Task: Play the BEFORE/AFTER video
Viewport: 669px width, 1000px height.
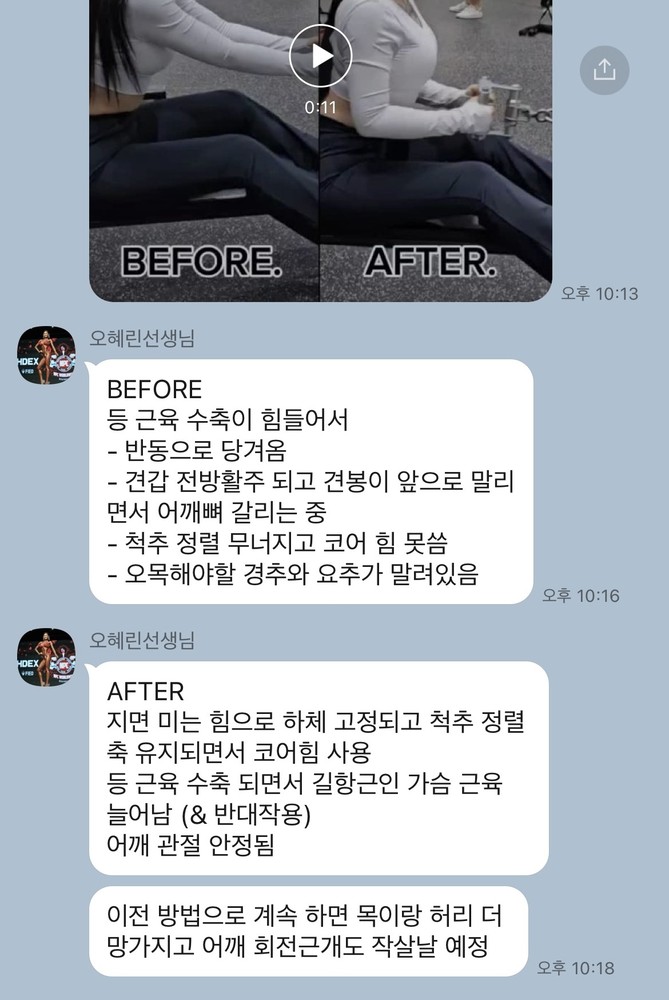Action: click(x=320, y=55)
